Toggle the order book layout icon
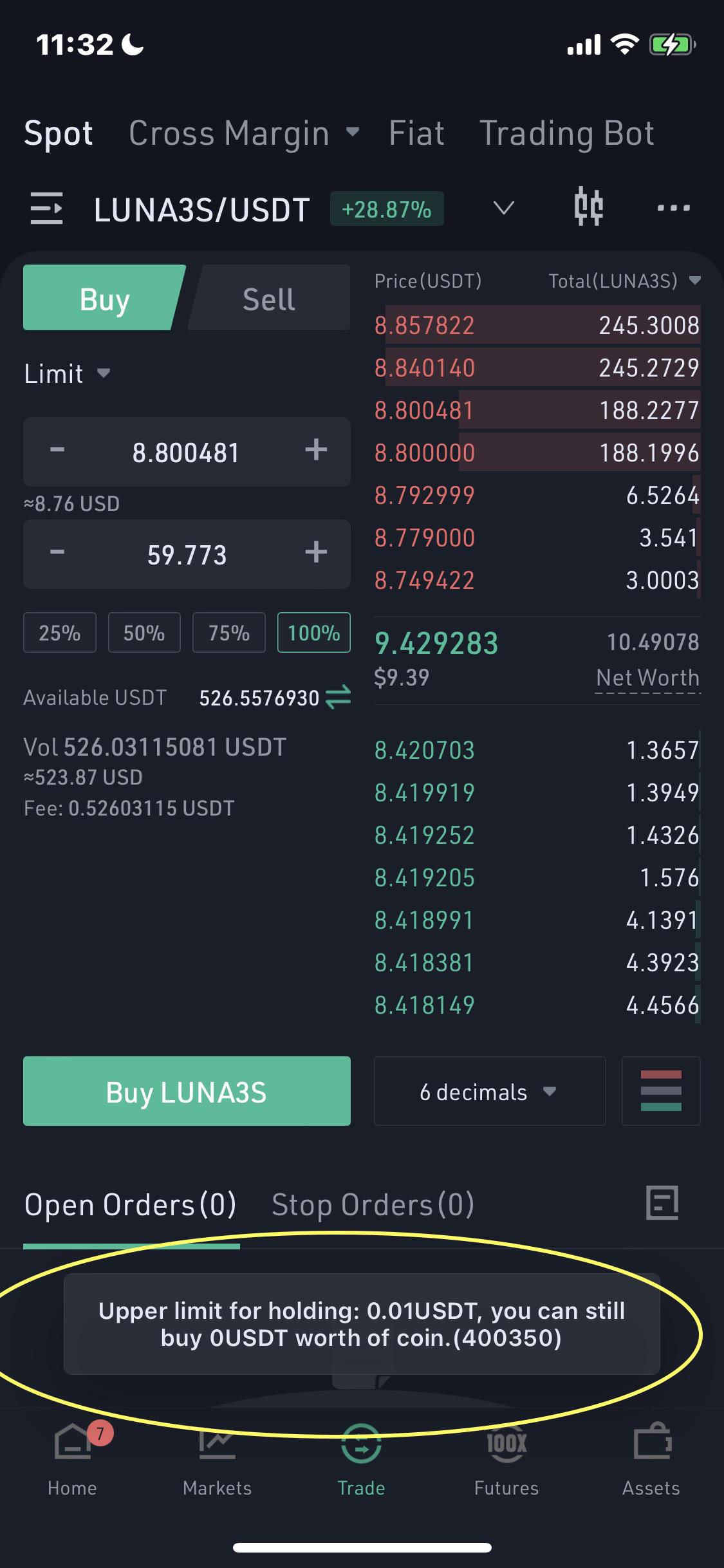The image size is (724, 1568). tap(661, 1092)
